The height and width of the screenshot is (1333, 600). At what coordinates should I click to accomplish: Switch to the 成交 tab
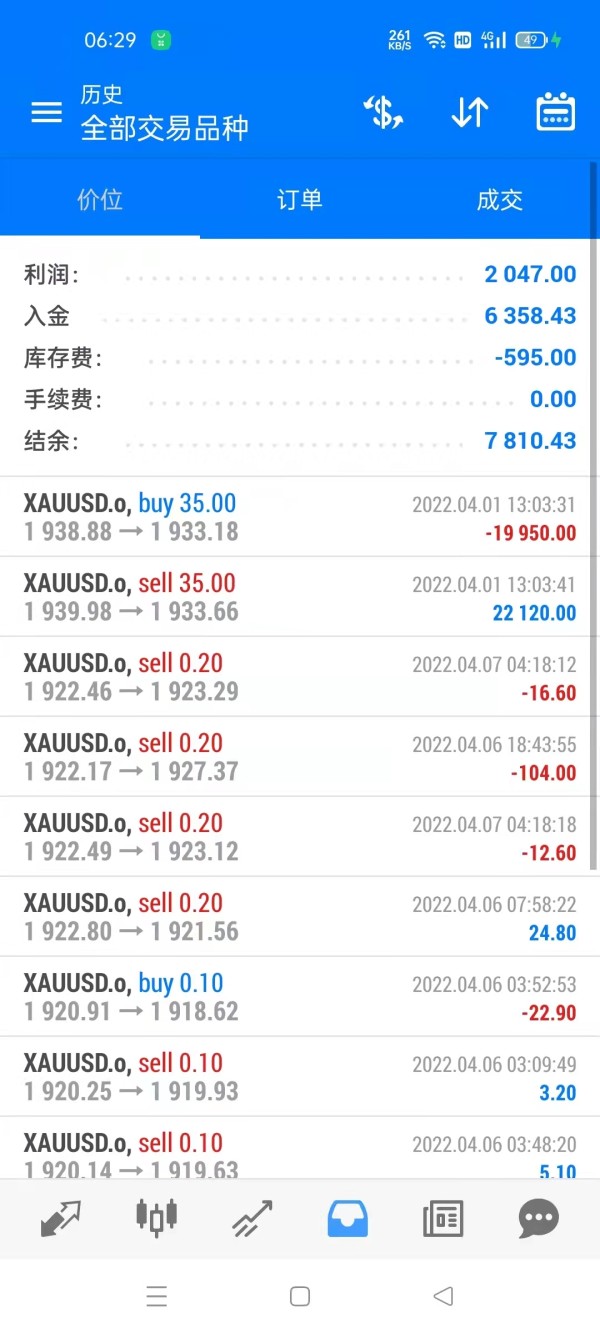[499, 200]
